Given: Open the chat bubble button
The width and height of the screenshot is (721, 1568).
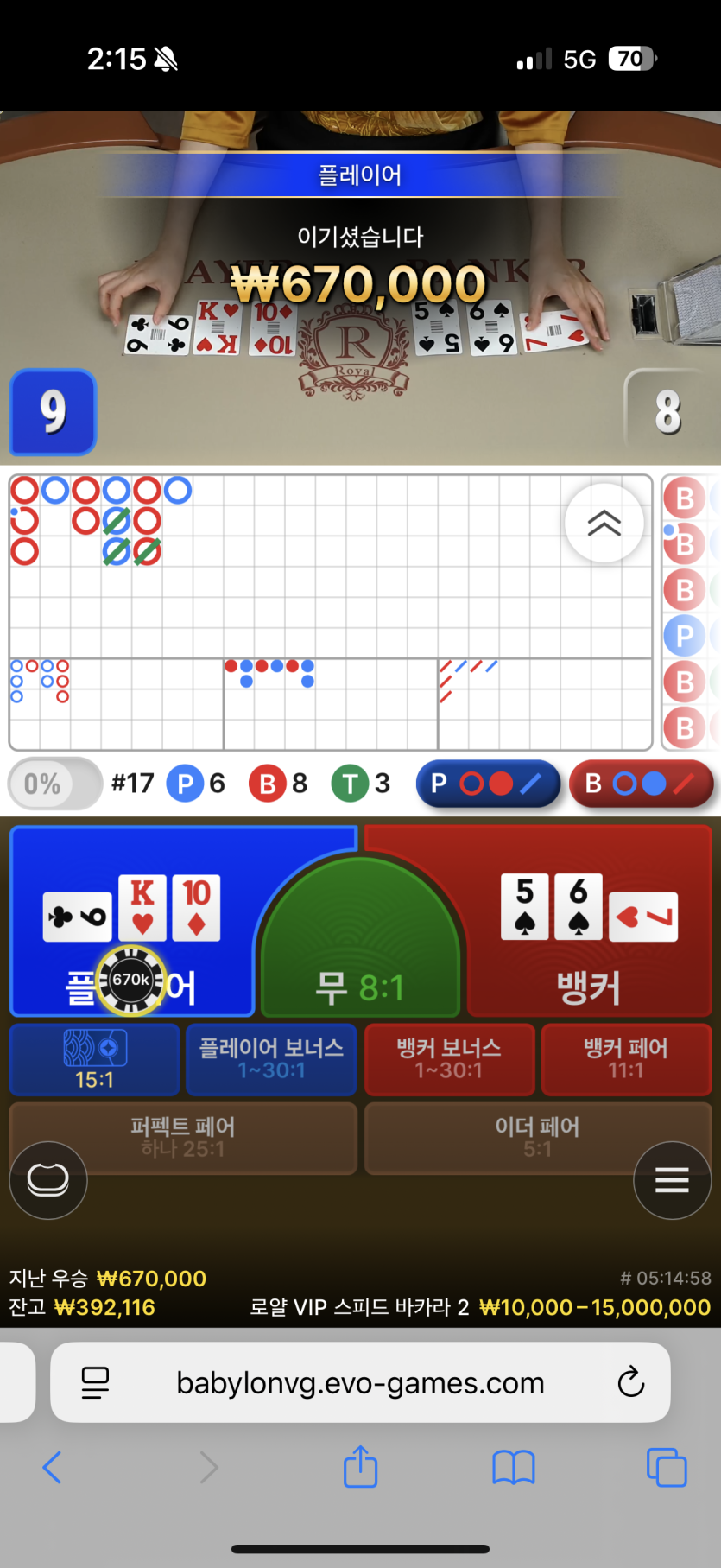Looking at the screenshot, I should coord(48,1179).
